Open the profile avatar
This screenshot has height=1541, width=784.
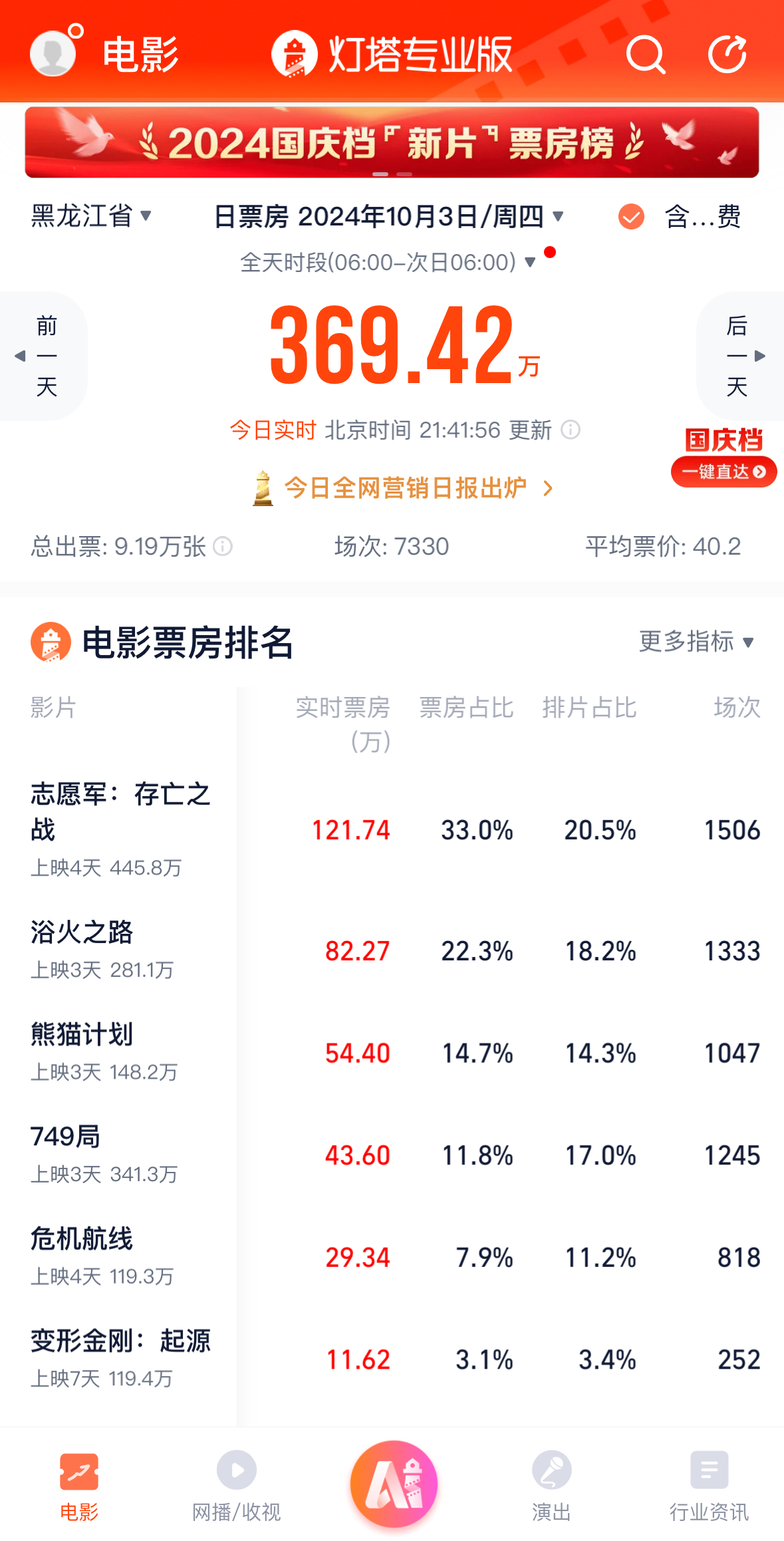pos(53,53)
